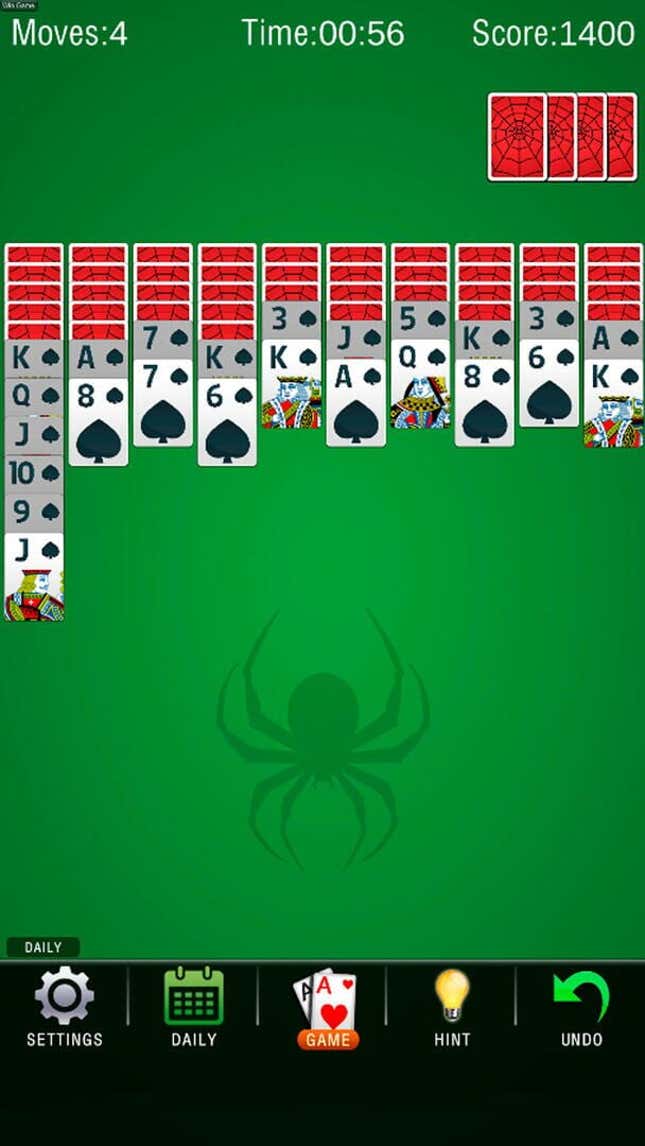
Task: Select the 6 of spades below the 3
Action: point(549,383)
